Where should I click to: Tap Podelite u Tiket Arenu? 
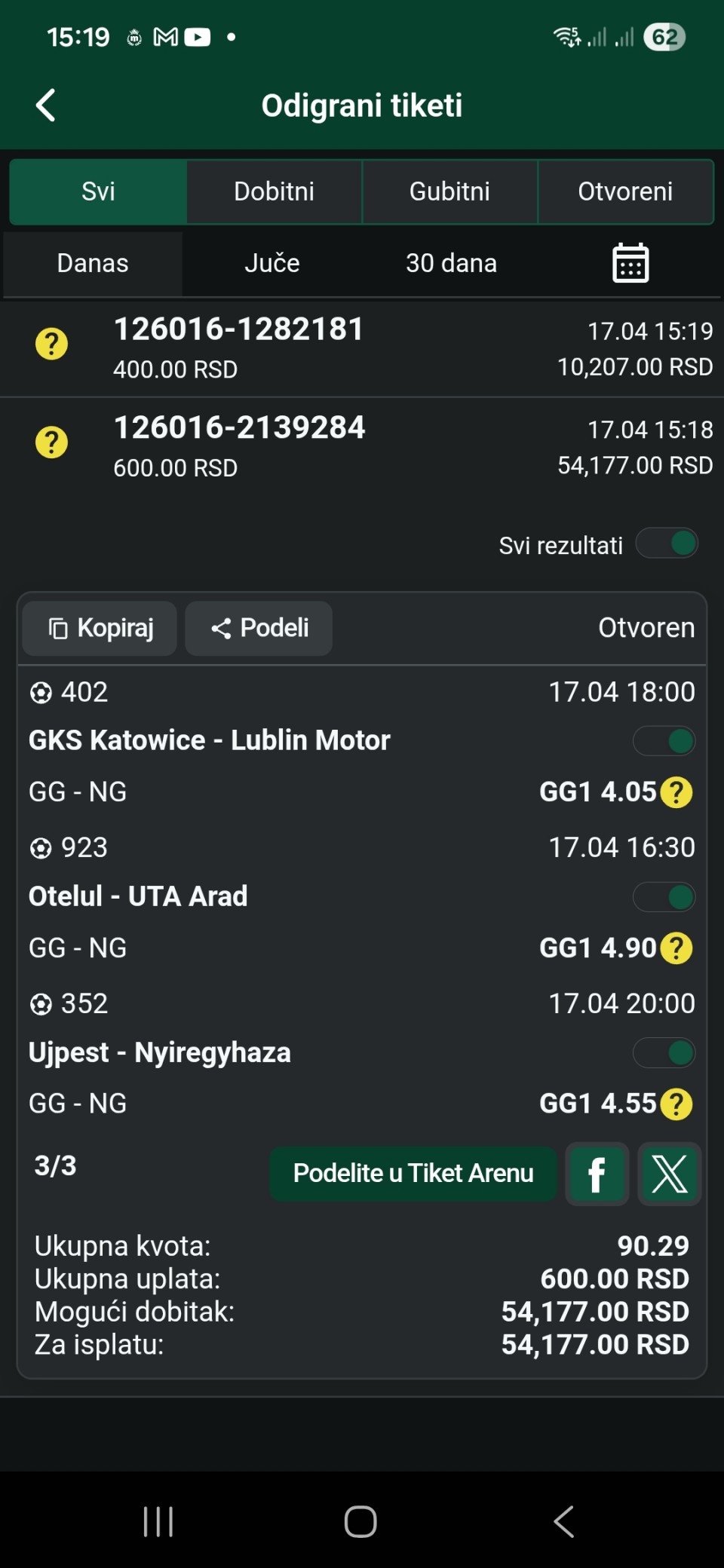413,1174
